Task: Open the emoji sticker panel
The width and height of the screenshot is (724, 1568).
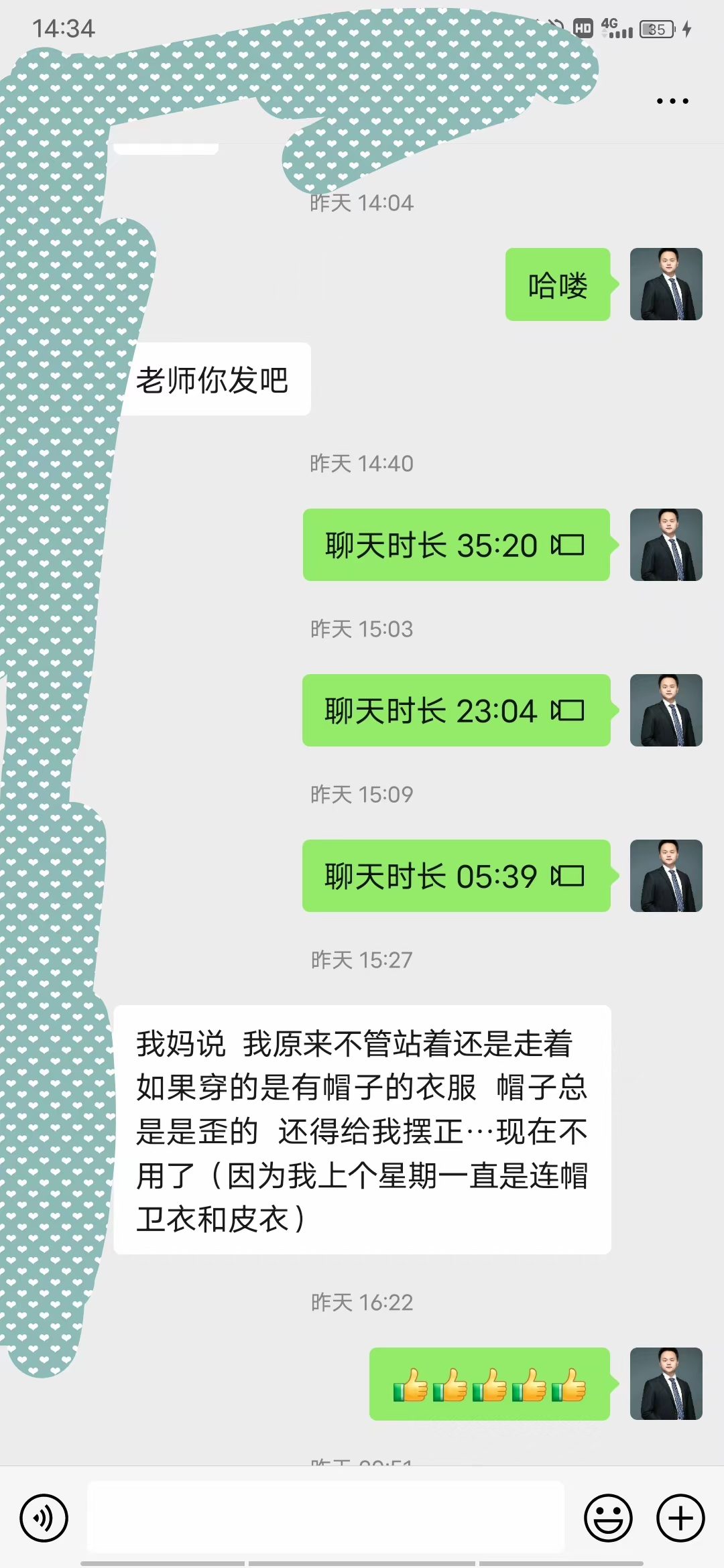Action: 608,1518
